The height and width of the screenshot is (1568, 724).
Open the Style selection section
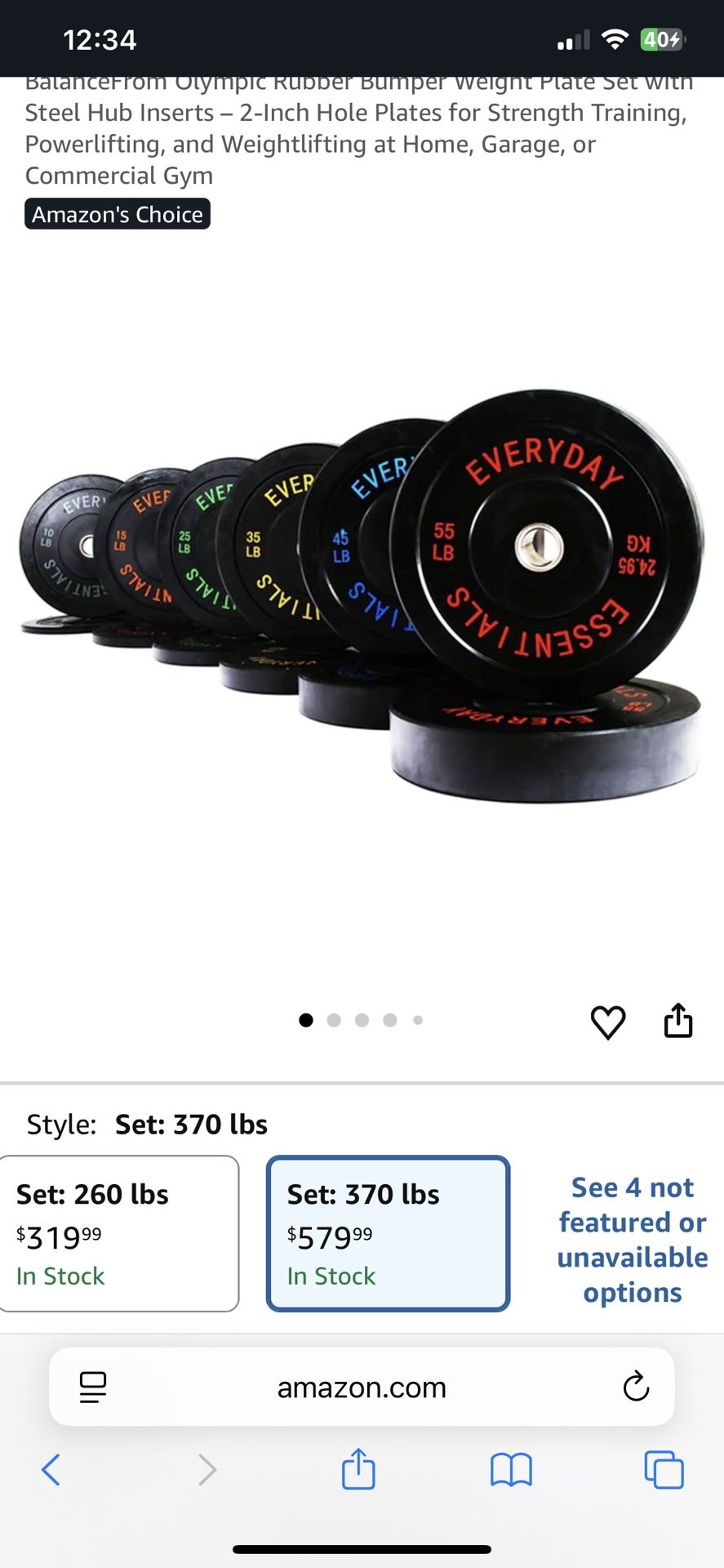click(x=147, y=1123)
